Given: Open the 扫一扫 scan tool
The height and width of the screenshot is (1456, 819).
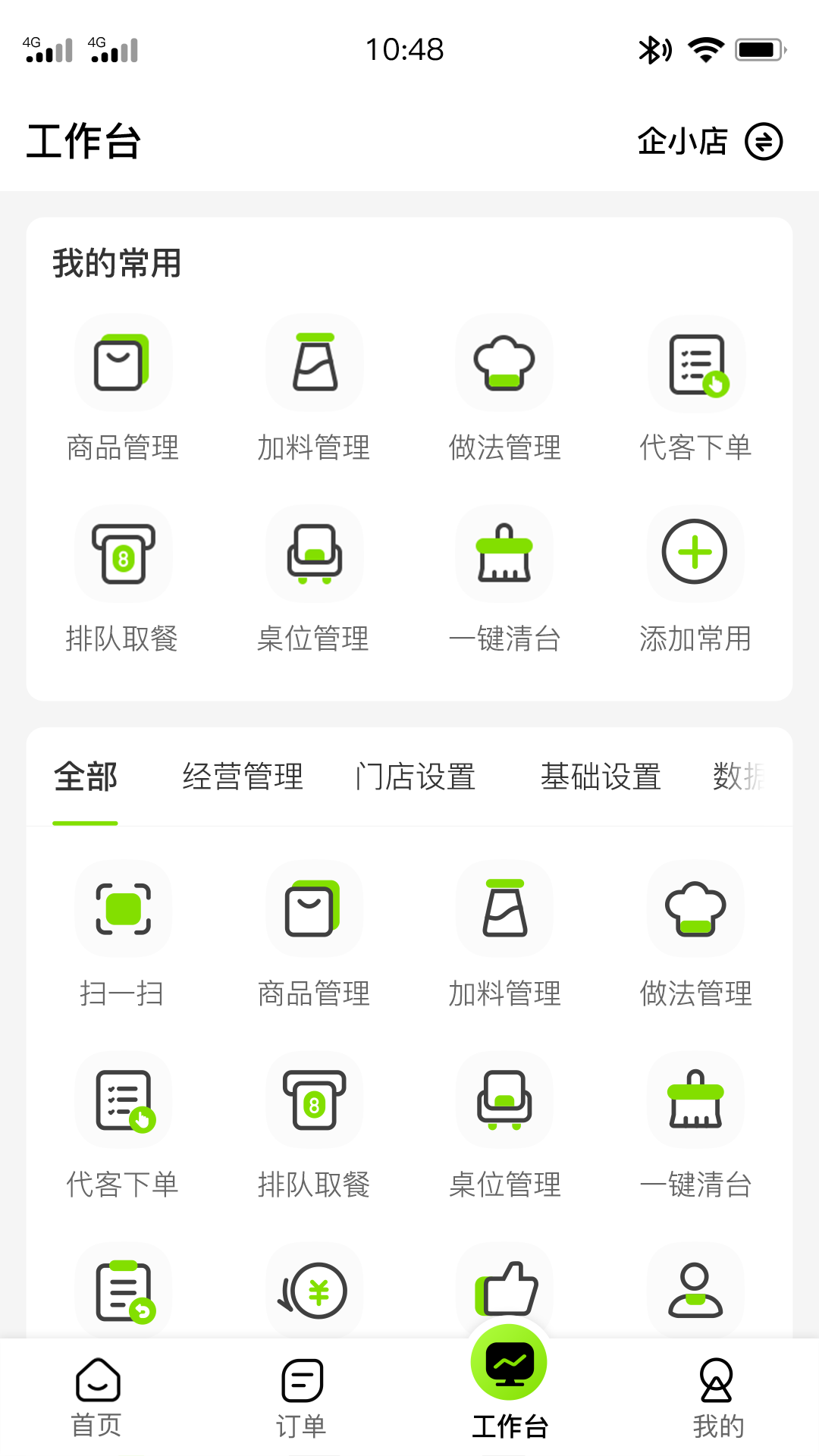Looking at the screenshot, I should click(x=124, y=910).
